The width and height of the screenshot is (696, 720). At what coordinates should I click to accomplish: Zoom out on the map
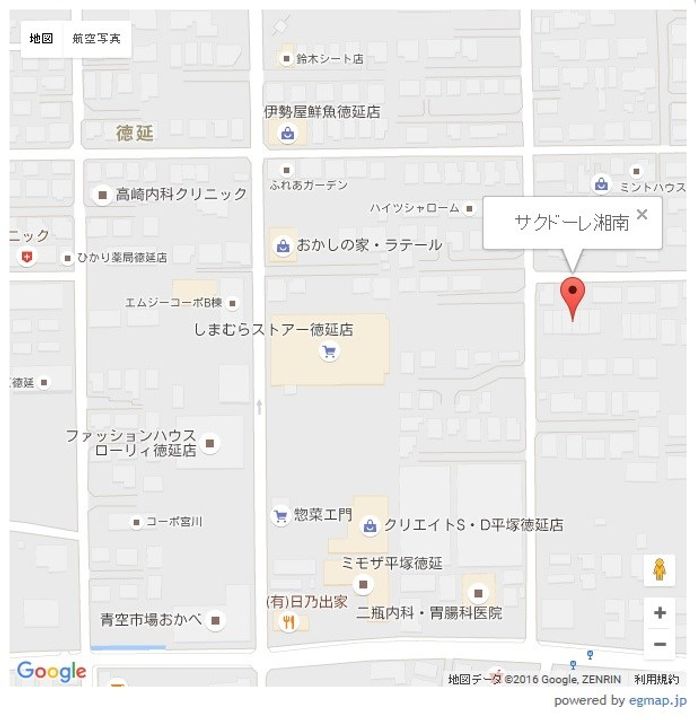[659, 644]
